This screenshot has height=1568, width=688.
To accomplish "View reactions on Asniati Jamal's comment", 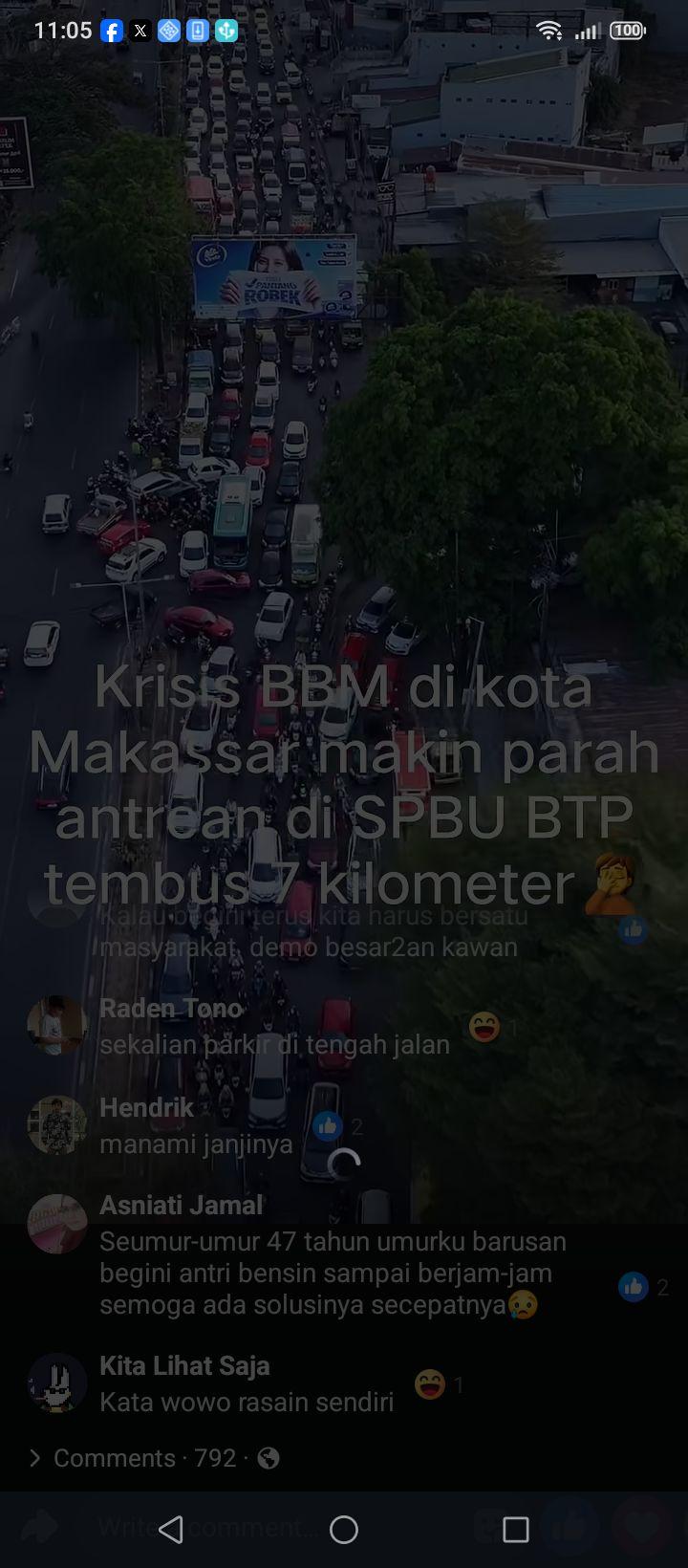I will tap(644, 1287).
